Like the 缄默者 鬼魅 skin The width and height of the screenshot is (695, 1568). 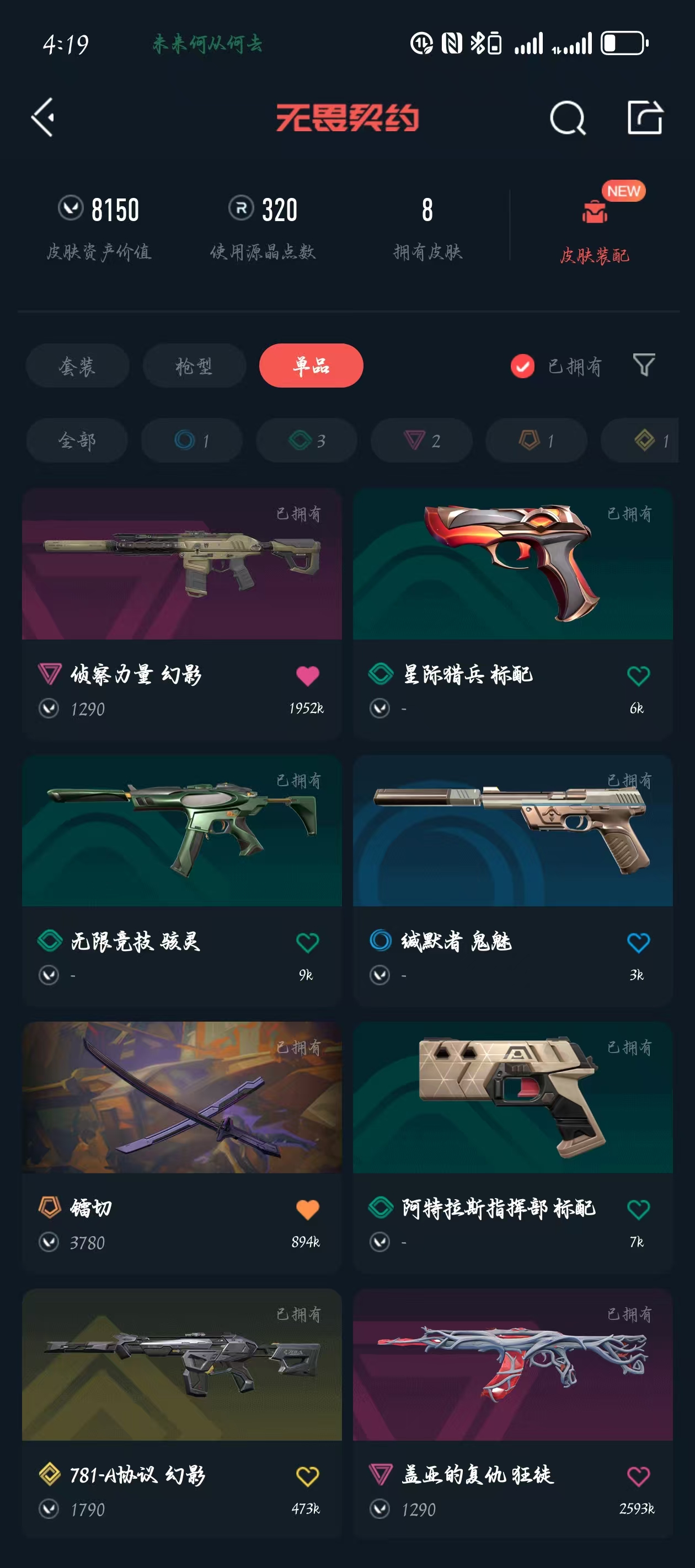(638, 942)
